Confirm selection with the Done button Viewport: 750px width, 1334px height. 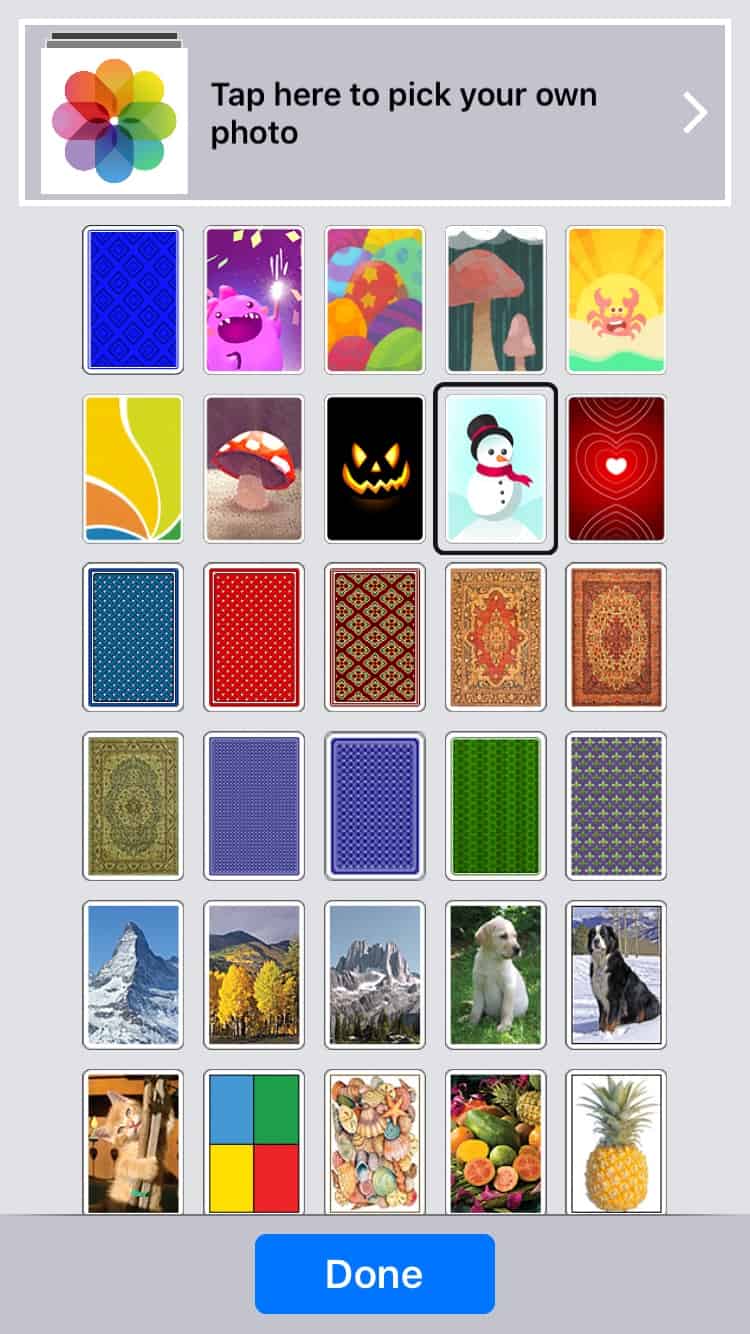click(x=375, y=1273)
